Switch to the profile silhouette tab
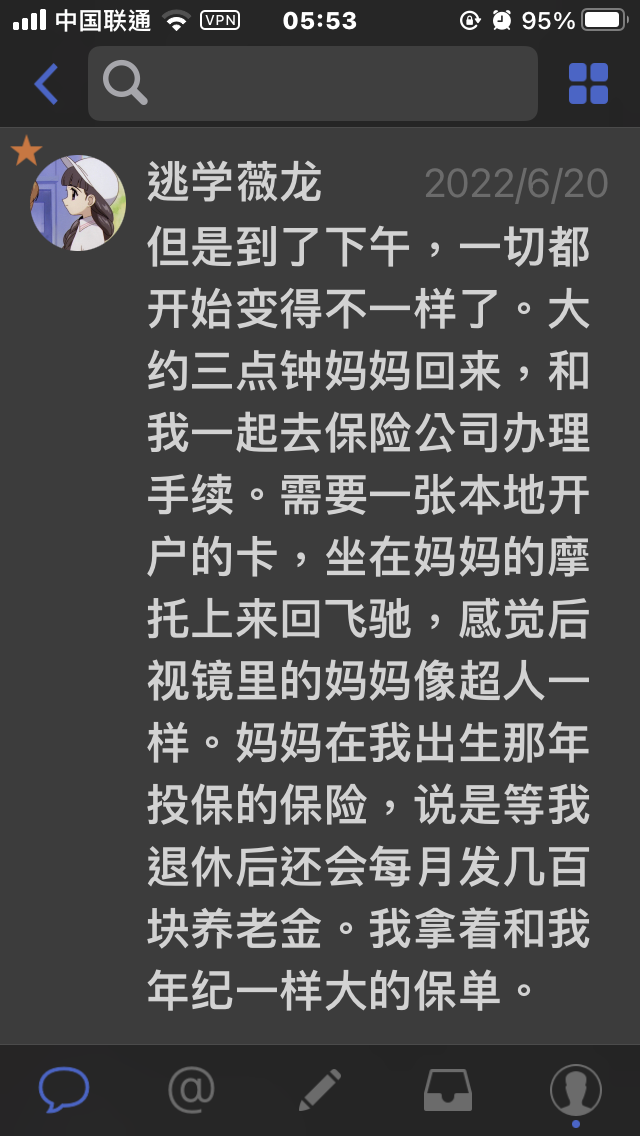This screenshot has height=1136, width=640. pos(575,1089)
